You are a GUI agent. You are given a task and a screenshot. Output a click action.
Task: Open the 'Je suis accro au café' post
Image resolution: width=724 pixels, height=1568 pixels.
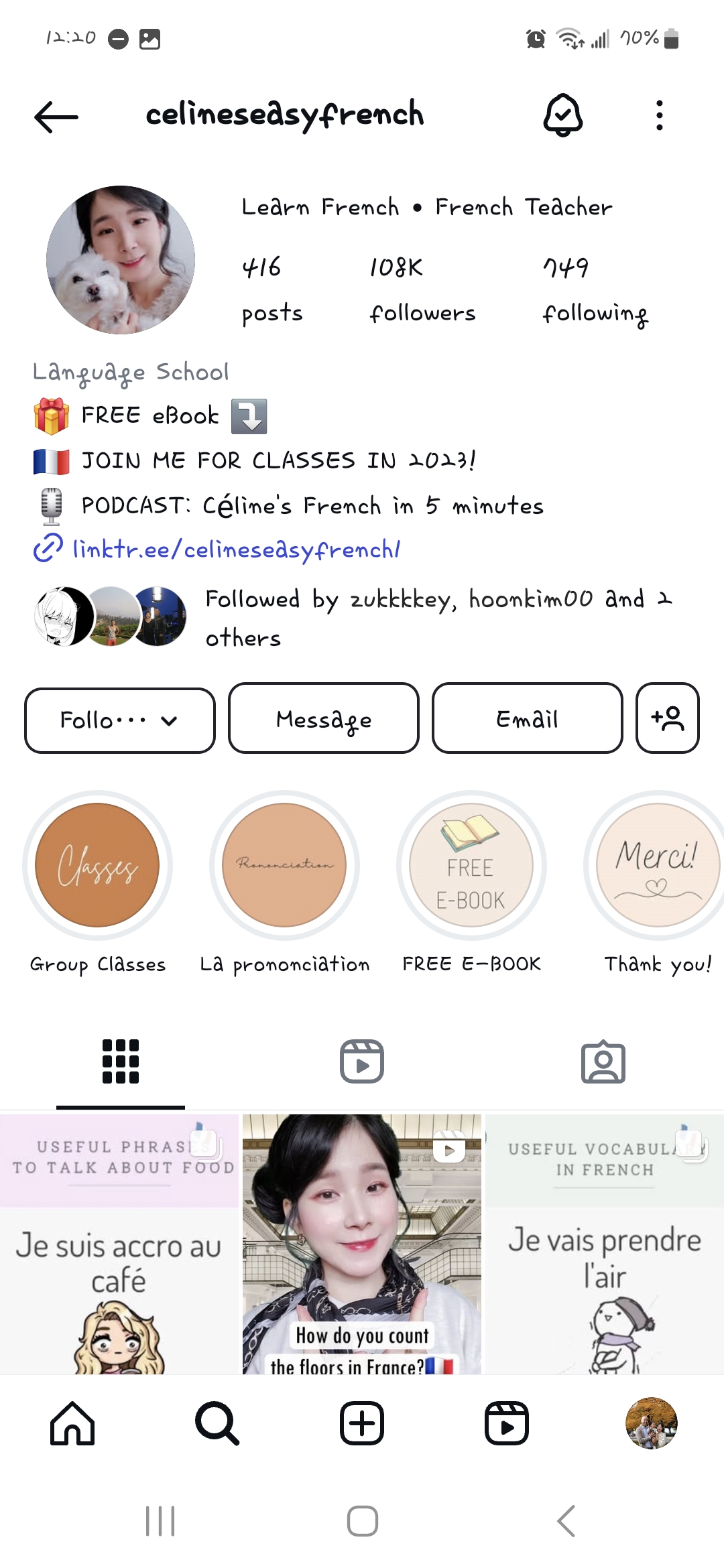click(x=119, y=1244)
